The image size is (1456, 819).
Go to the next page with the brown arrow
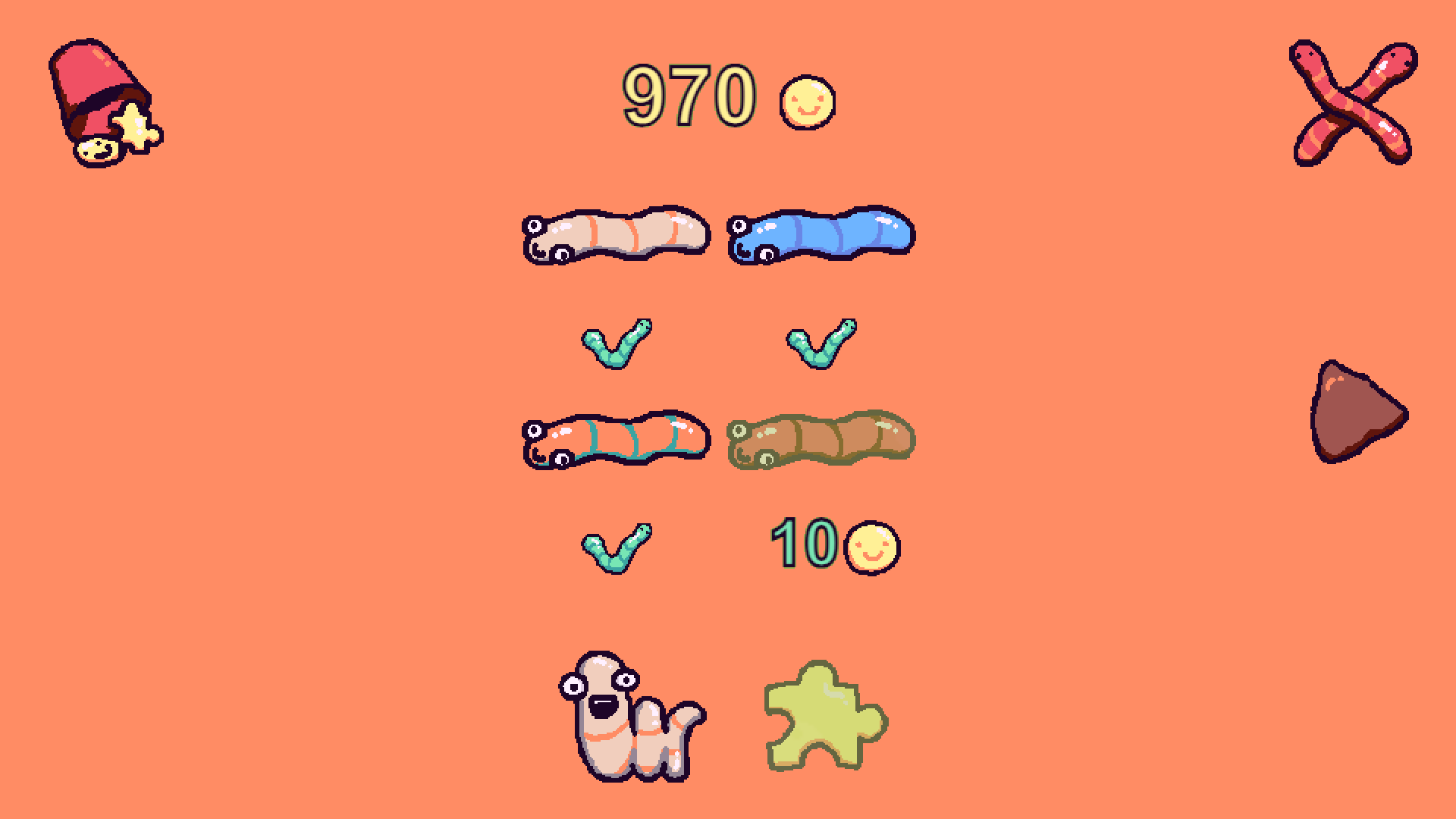coord(1356,413)
